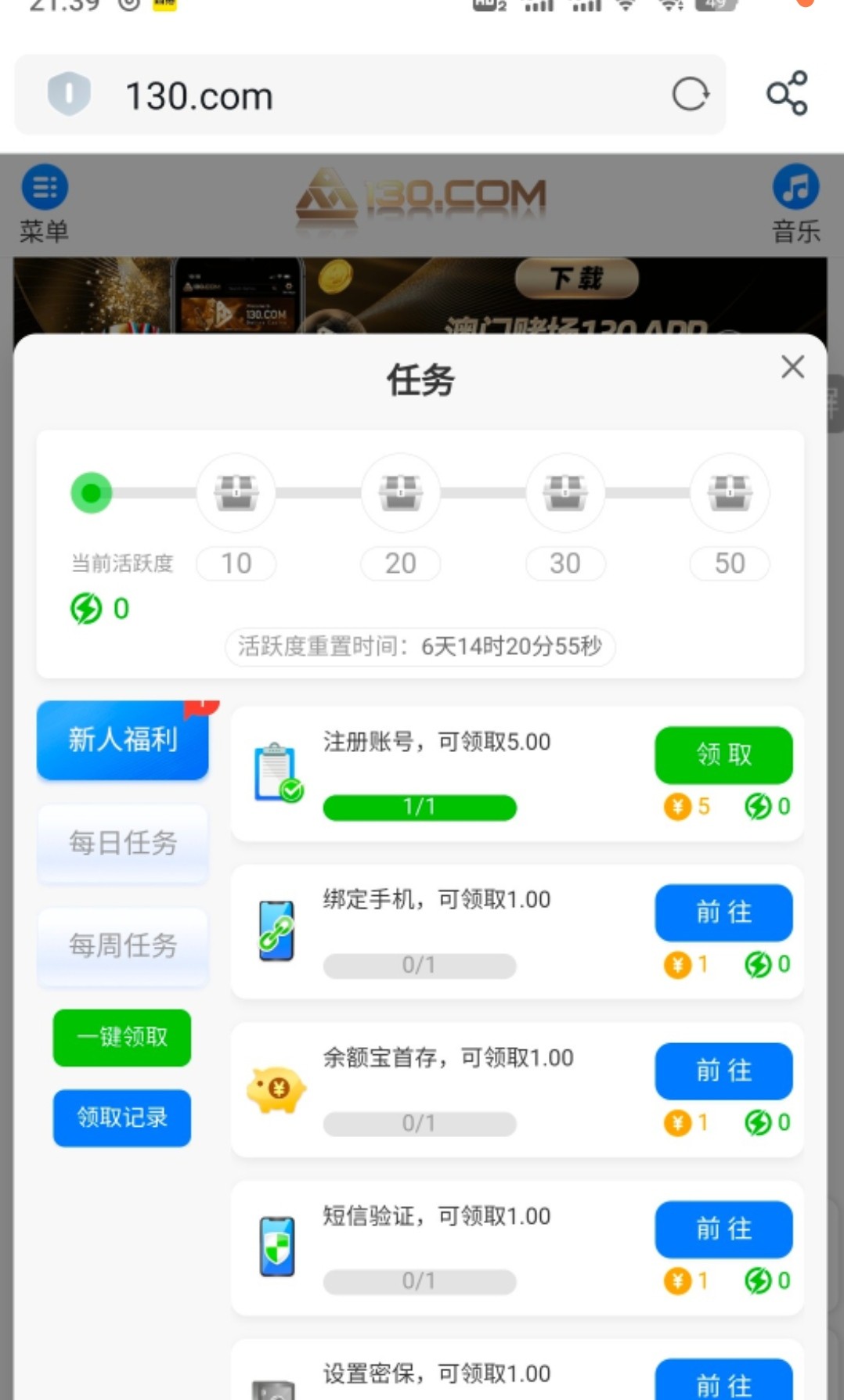Open 短信验证 task with 前往
This screenshot has width=844, height=1400.
click(x=723, y=1229)
